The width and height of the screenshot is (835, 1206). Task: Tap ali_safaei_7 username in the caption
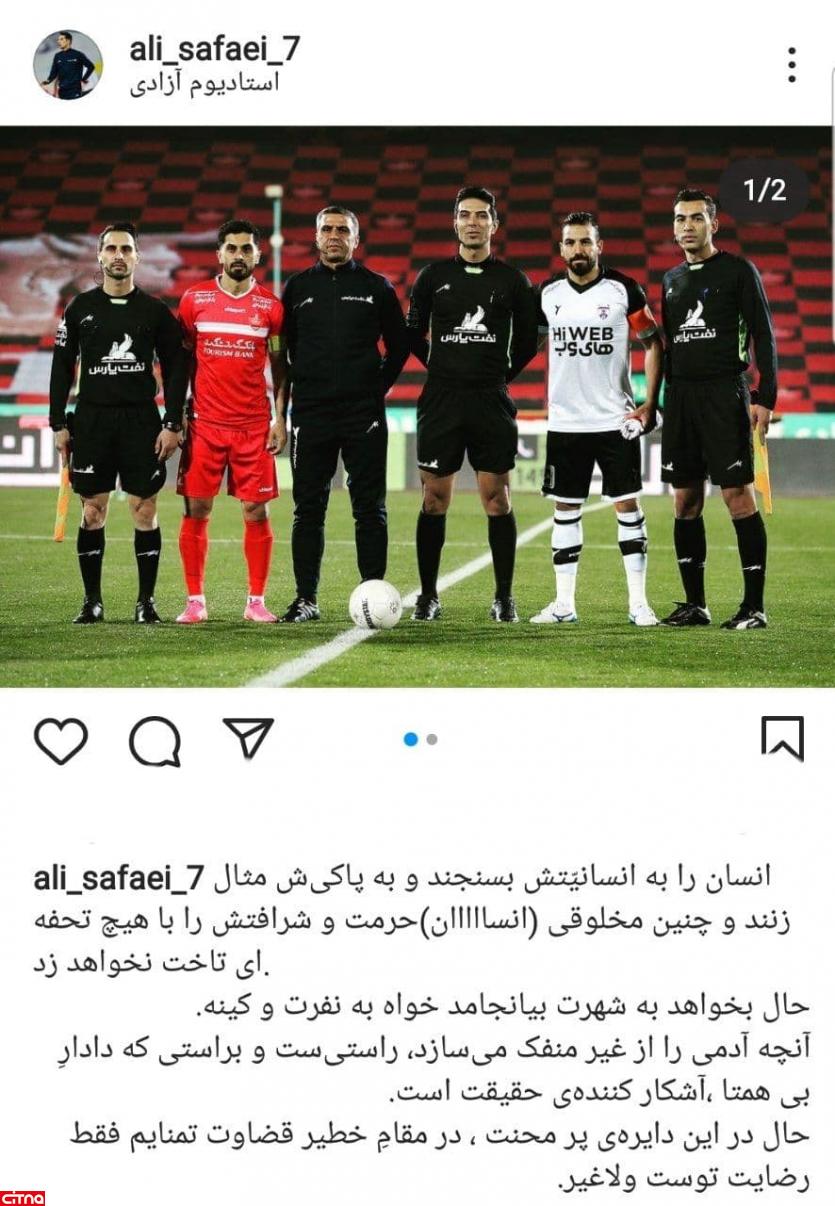tap(118, 877)
